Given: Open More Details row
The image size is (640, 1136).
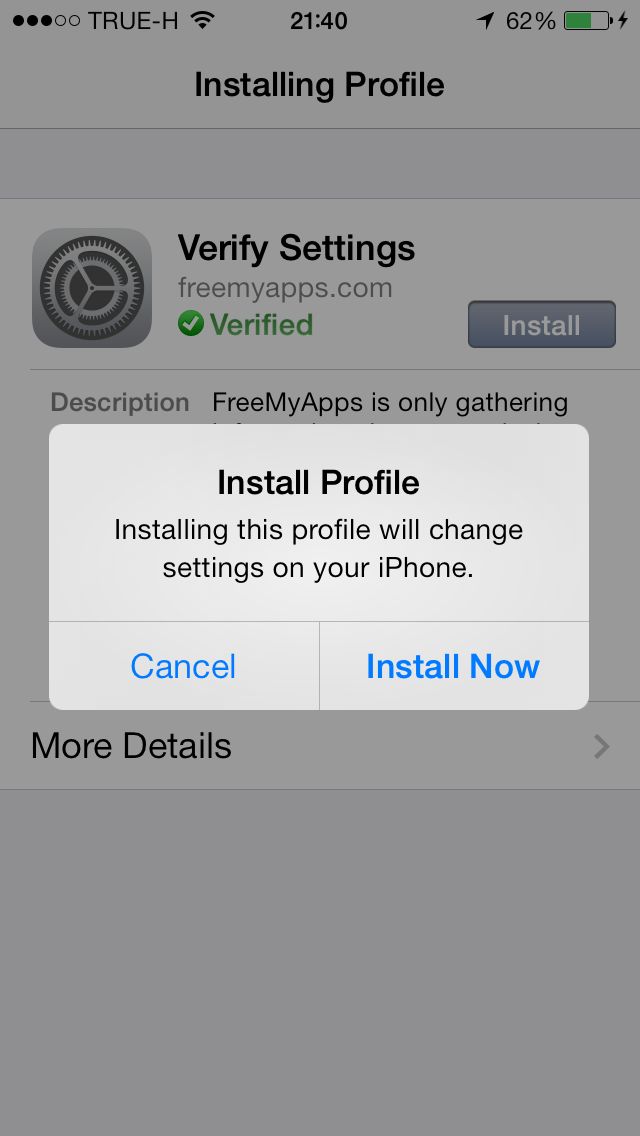Looking at the screenshot, I should click(320, 746).
